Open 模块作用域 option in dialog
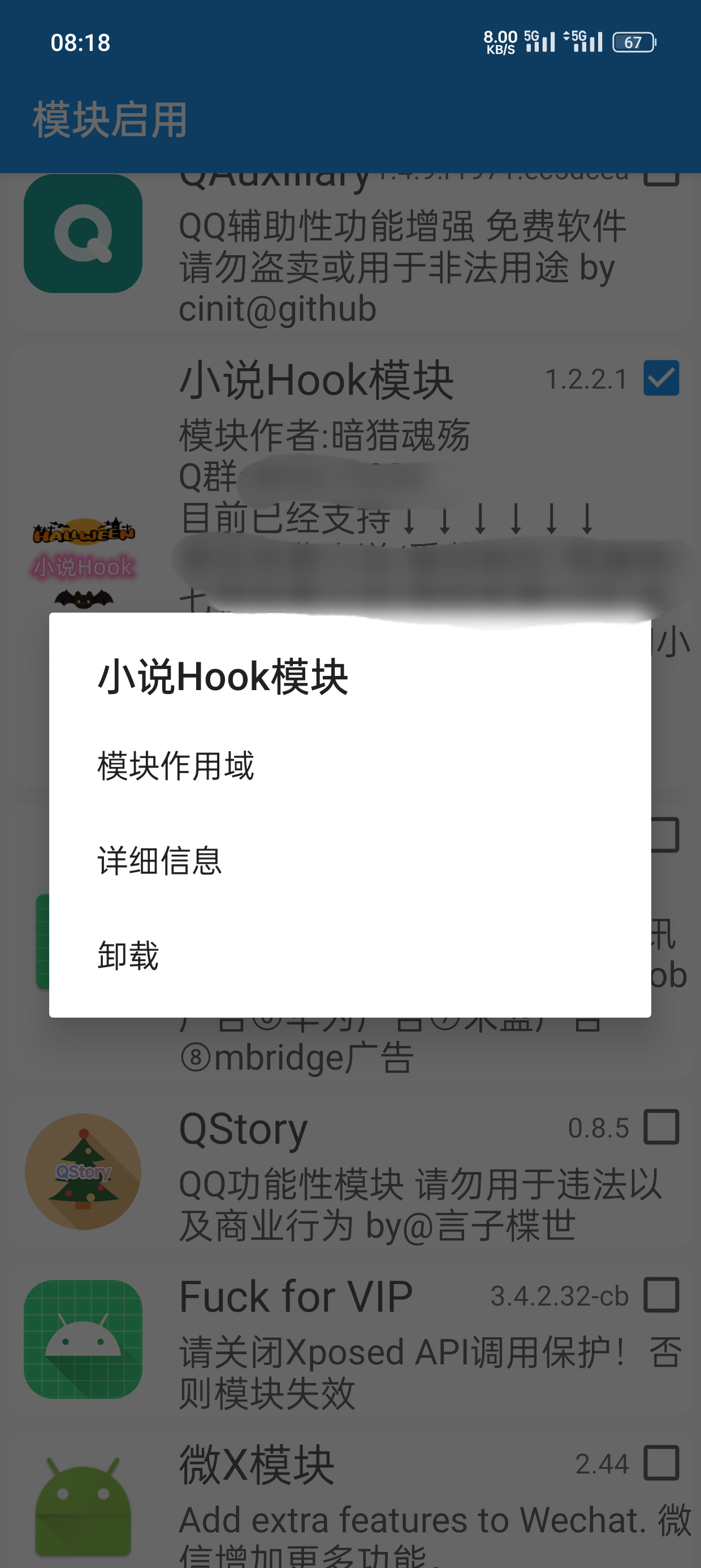Viewport: 701px width, 1568px height. tap(176, 766)
